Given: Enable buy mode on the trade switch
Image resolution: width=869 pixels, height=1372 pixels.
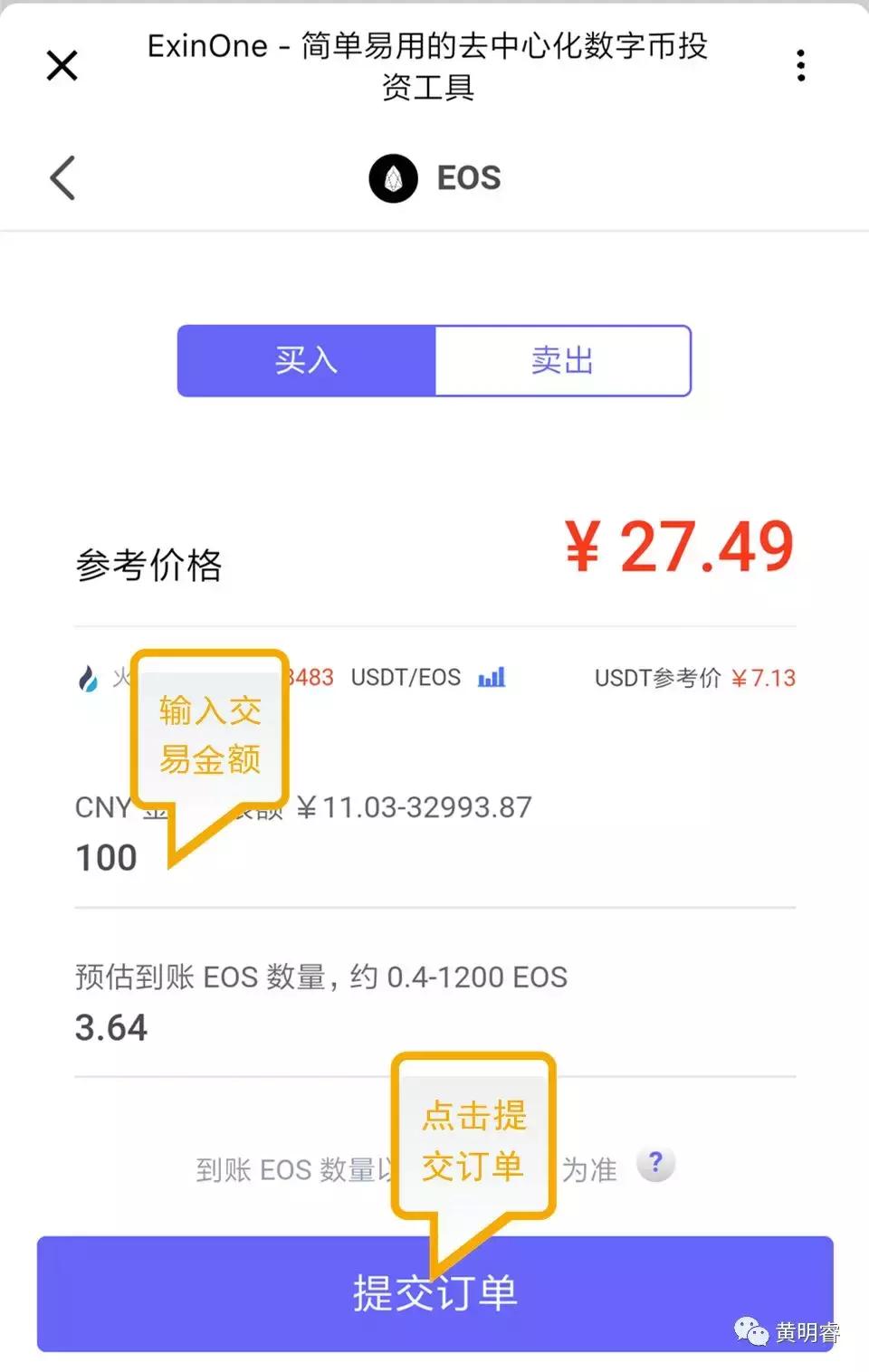Looking at the screenshot, I should (306, 360).
